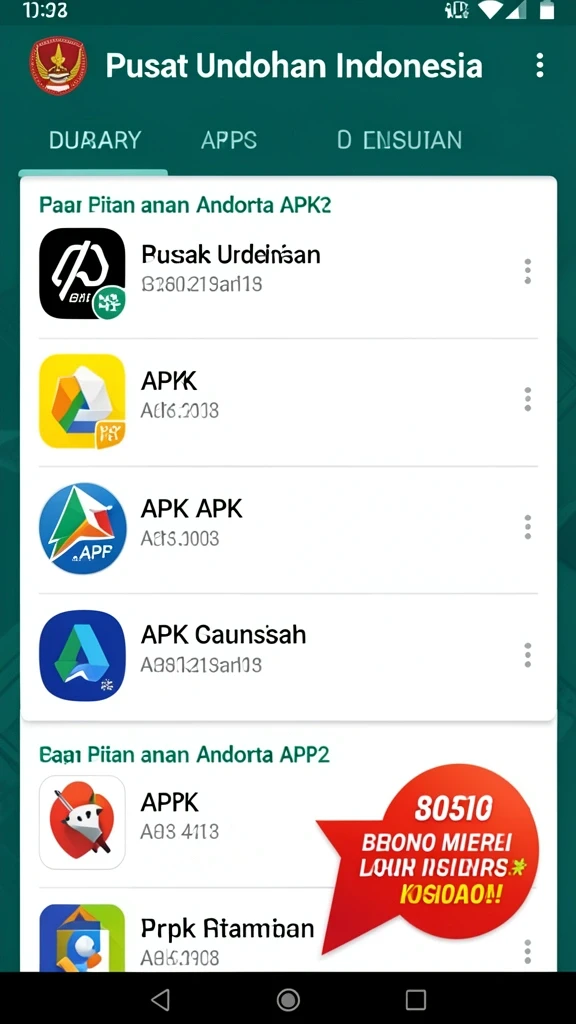Screen dimensions: 576x1024
Task: Switch to the D ENSUIAN tab
Action: tap(399, 140)
